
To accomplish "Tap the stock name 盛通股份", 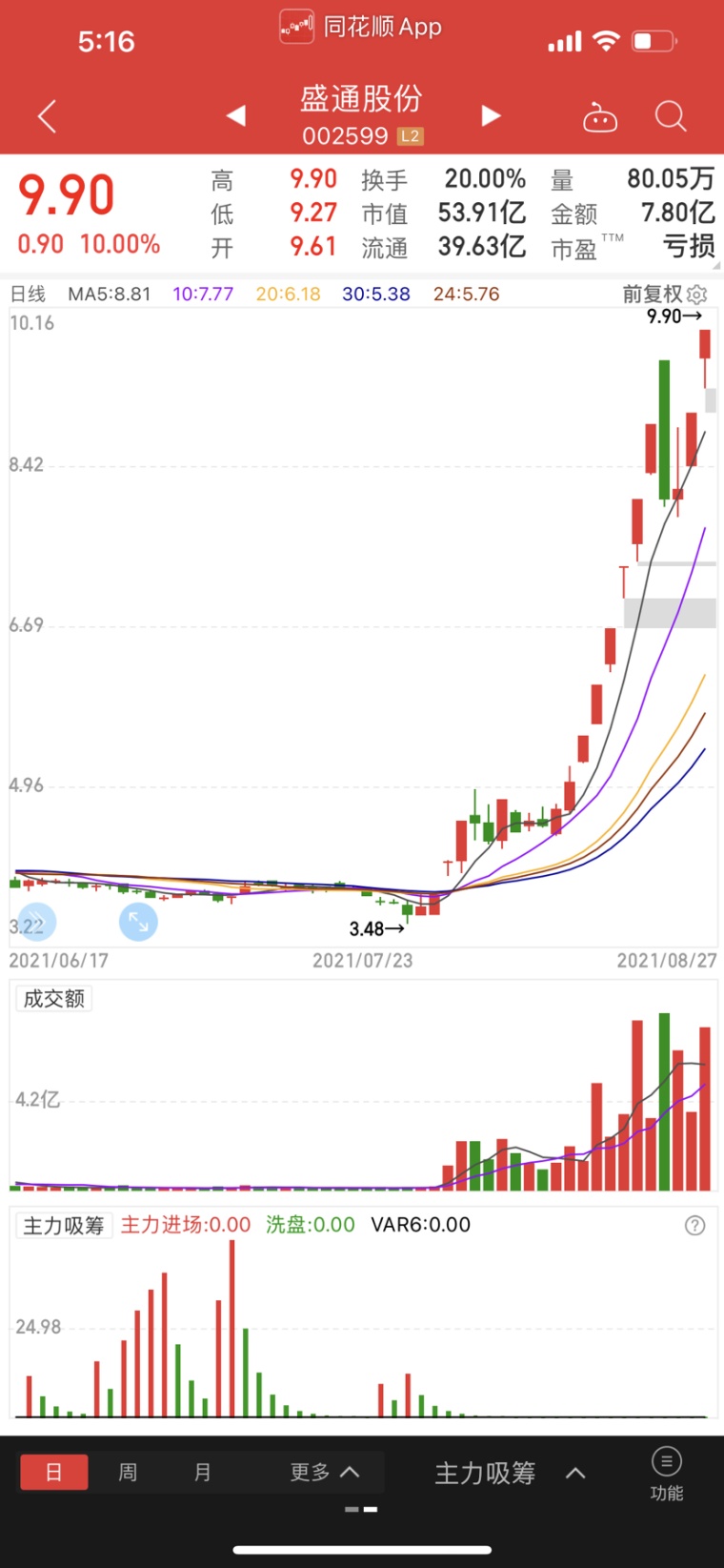I will coord(361,99).
